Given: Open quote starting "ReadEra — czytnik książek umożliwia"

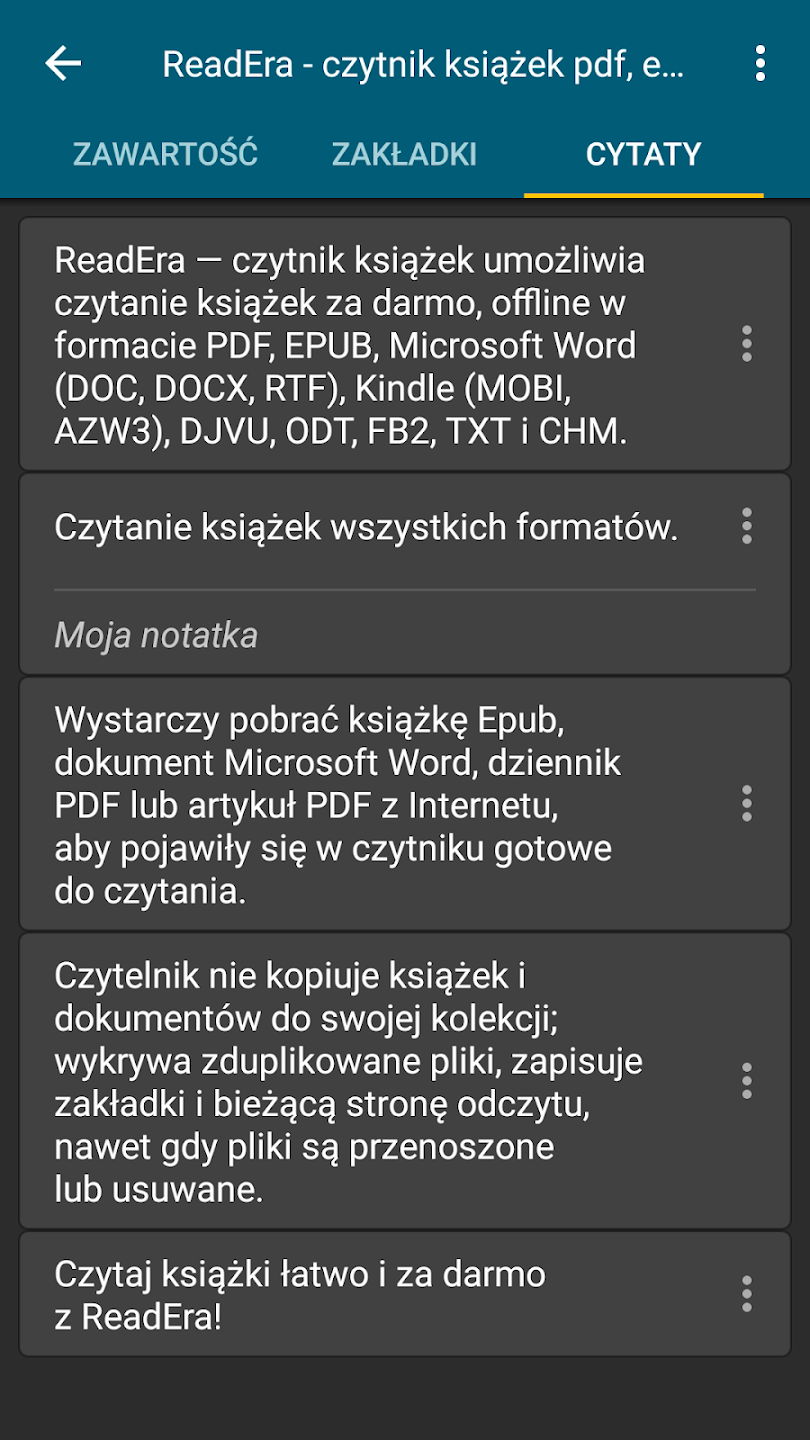Looking at the screenshot, I should (x=350, y=345).
